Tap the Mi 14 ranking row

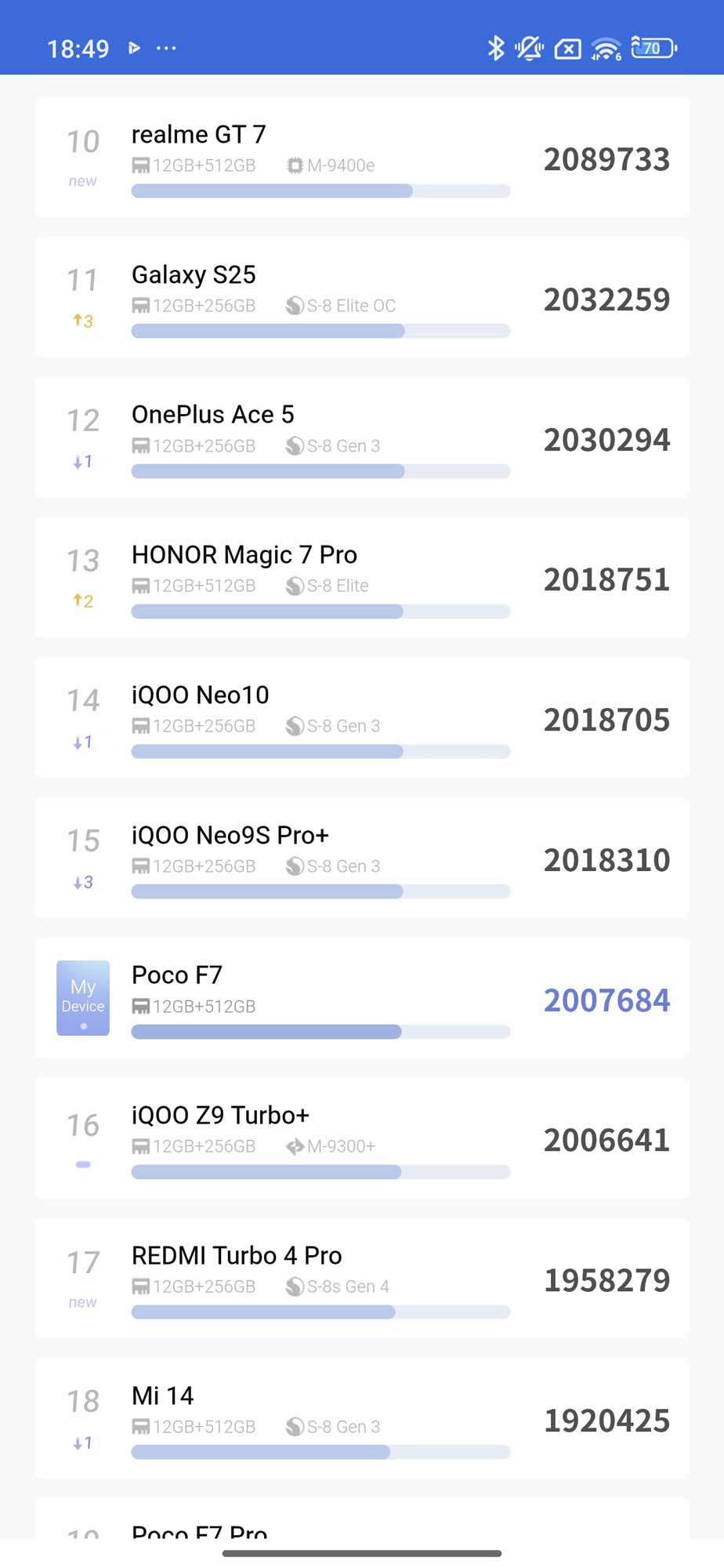[x=362, y=1418]
